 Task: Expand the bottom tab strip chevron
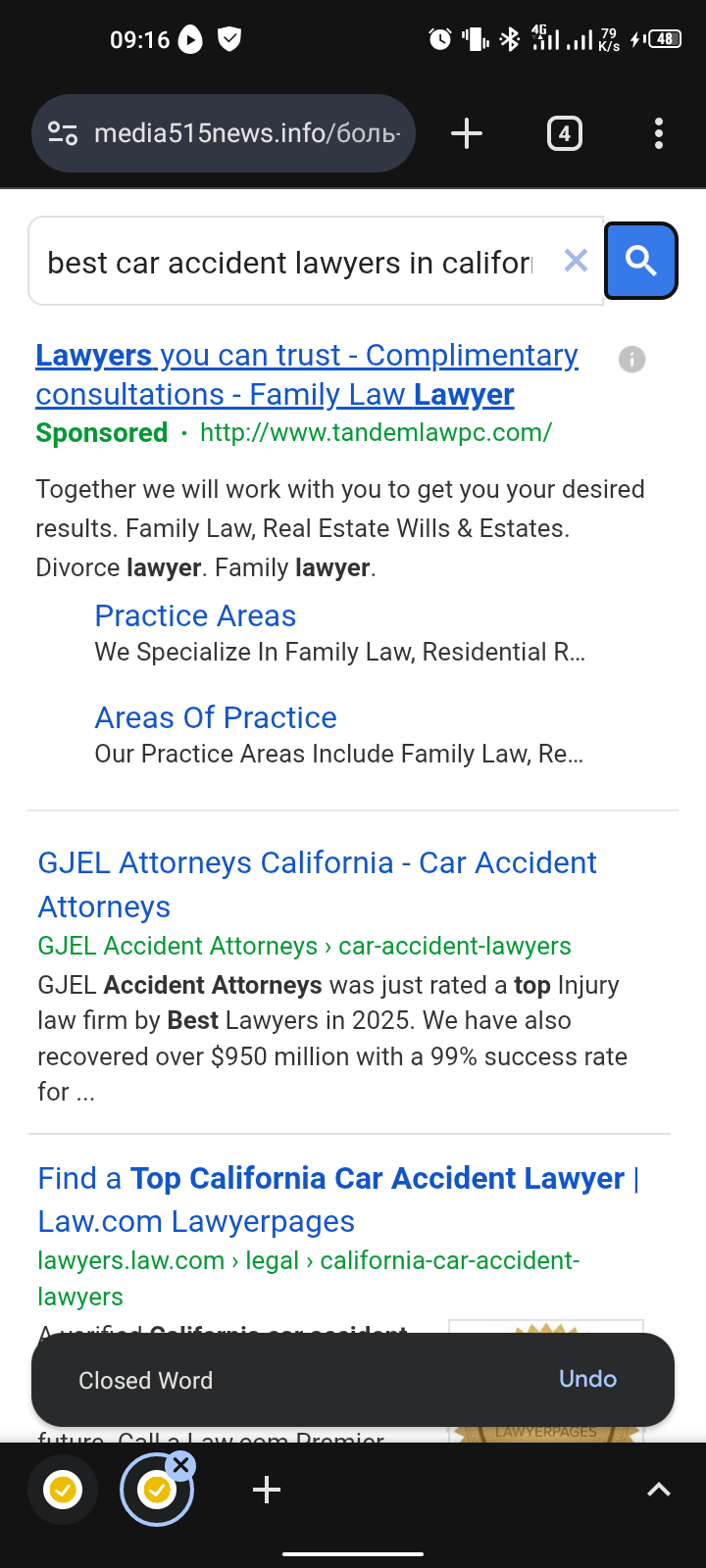tap(659, 1490)
